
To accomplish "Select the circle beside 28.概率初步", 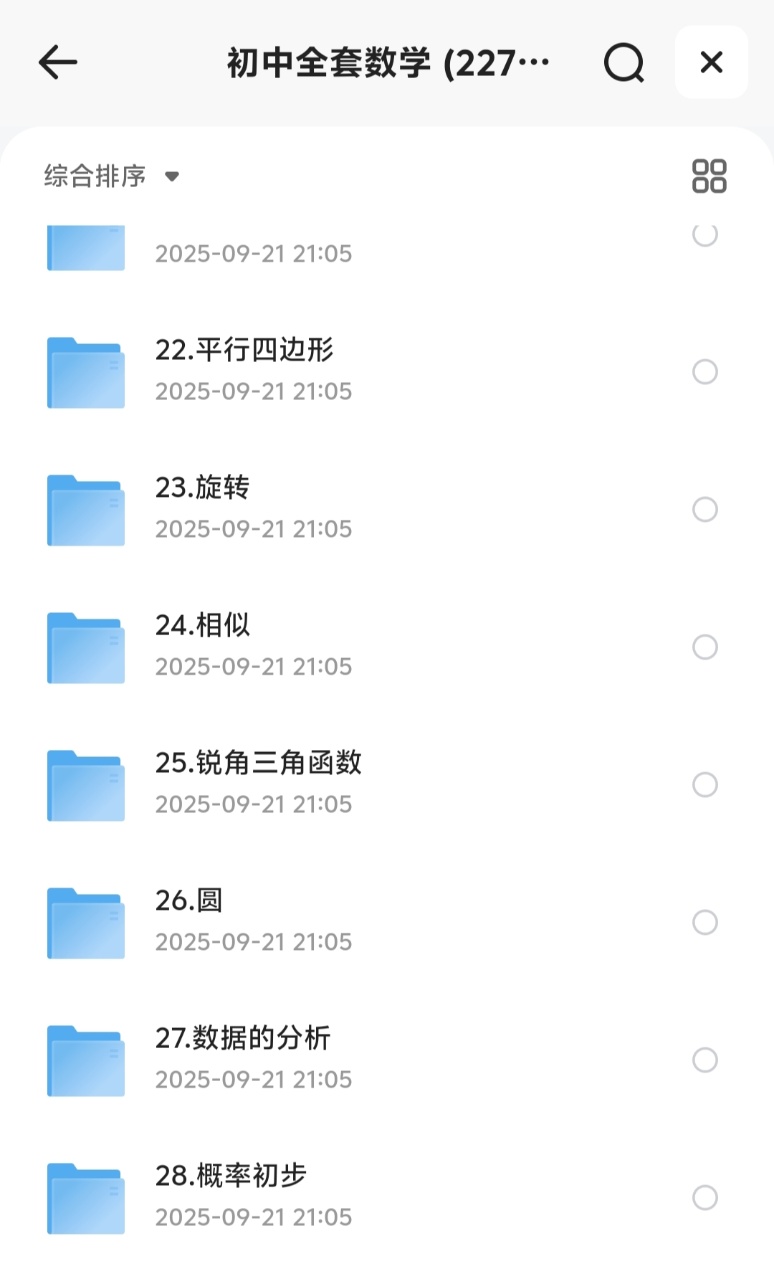I will click(x=705, y=1197).
